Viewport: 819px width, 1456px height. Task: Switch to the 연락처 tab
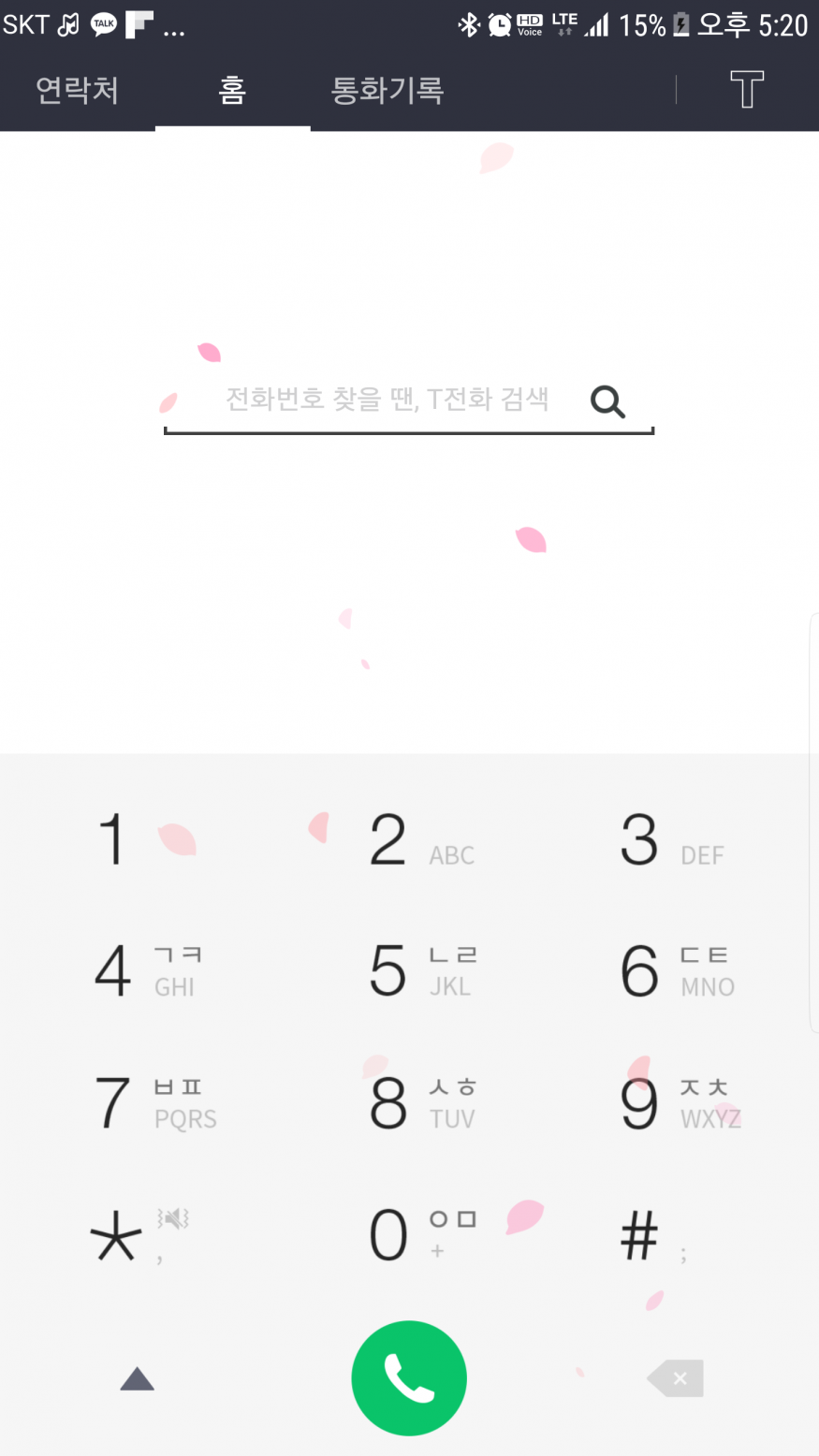click(77, 91)
